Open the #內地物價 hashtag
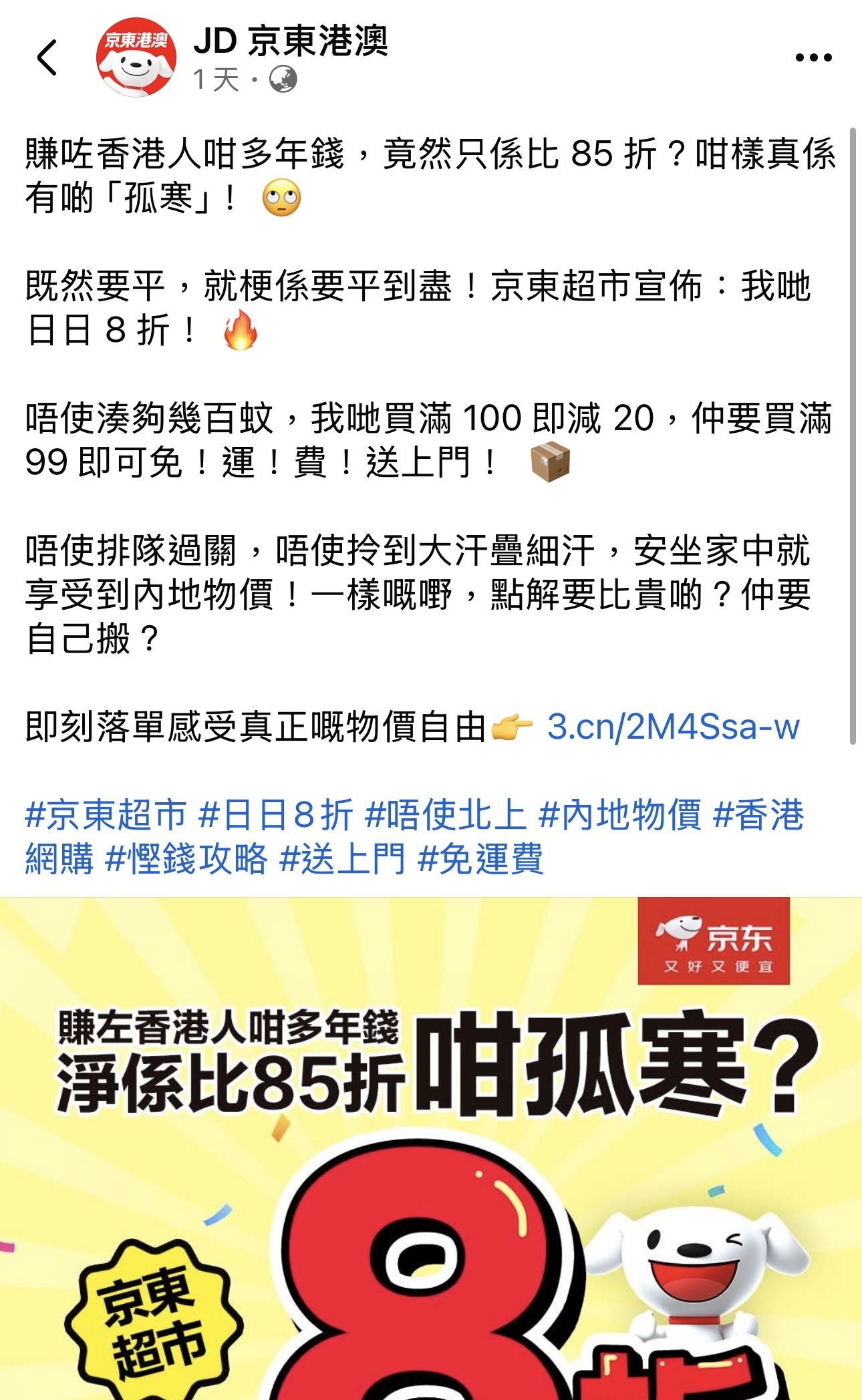This screenshot has width=862, height=1400. (620, 815)
